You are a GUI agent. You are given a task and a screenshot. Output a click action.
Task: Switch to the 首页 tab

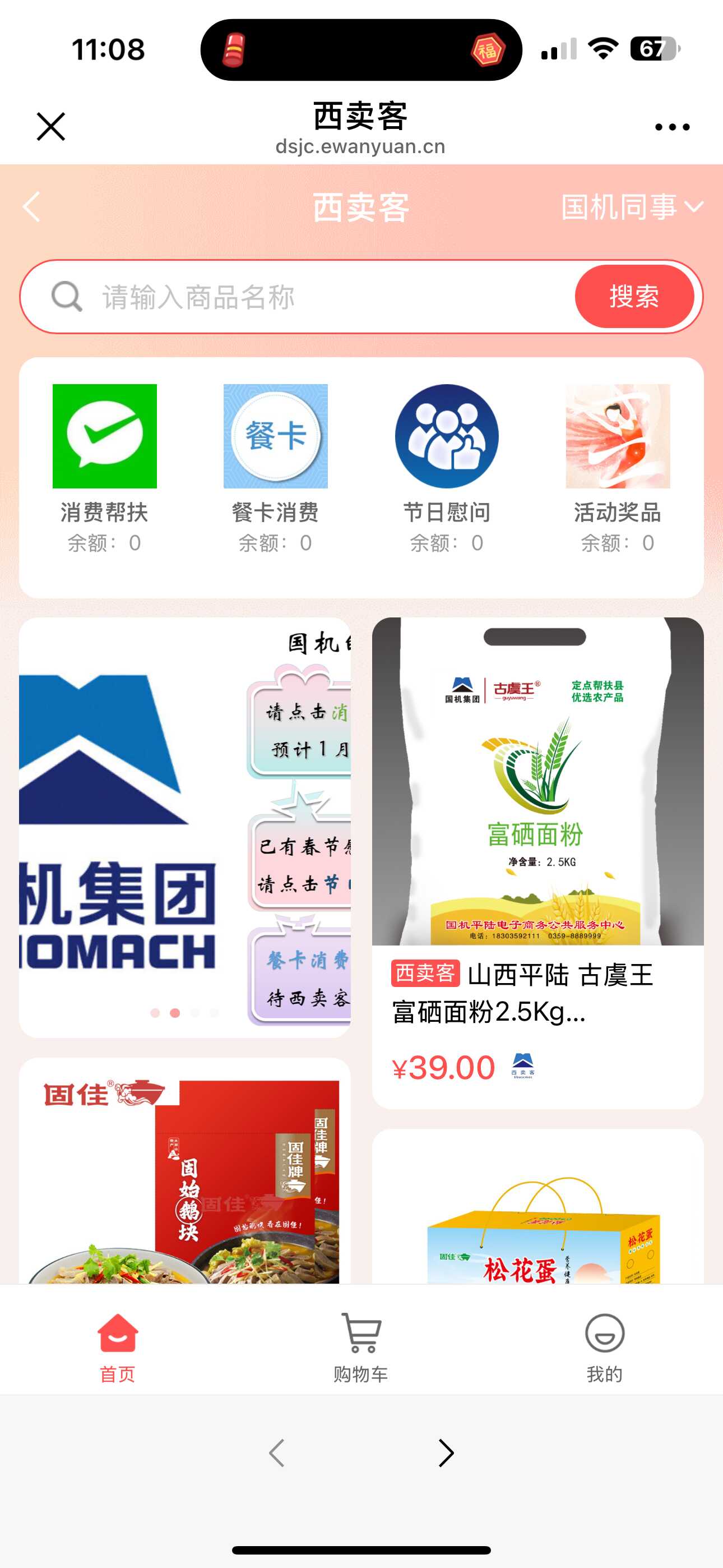coord(118,1346)
